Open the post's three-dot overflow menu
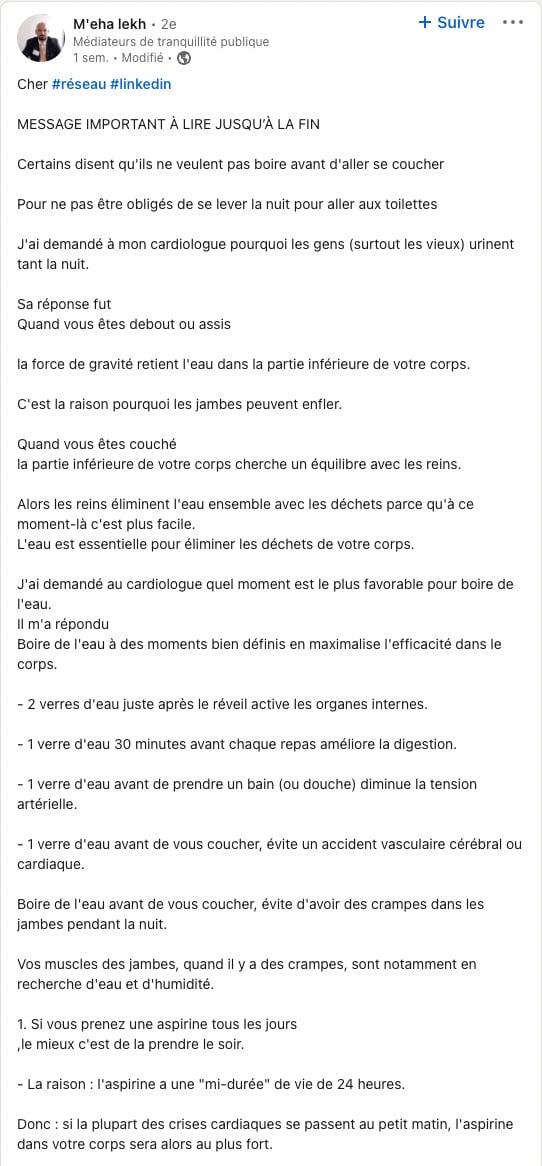 [x=513, y=22]
